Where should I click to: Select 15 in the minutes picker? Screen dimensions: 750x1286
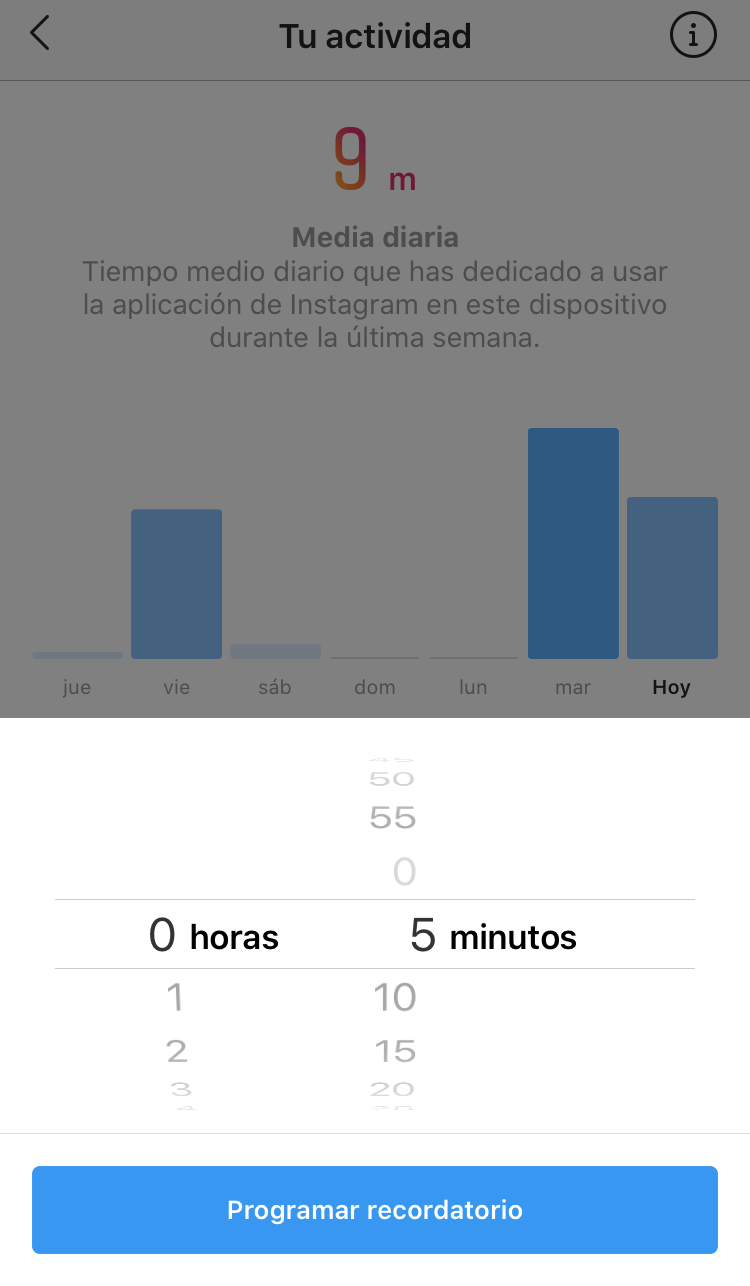[395, 1051]
